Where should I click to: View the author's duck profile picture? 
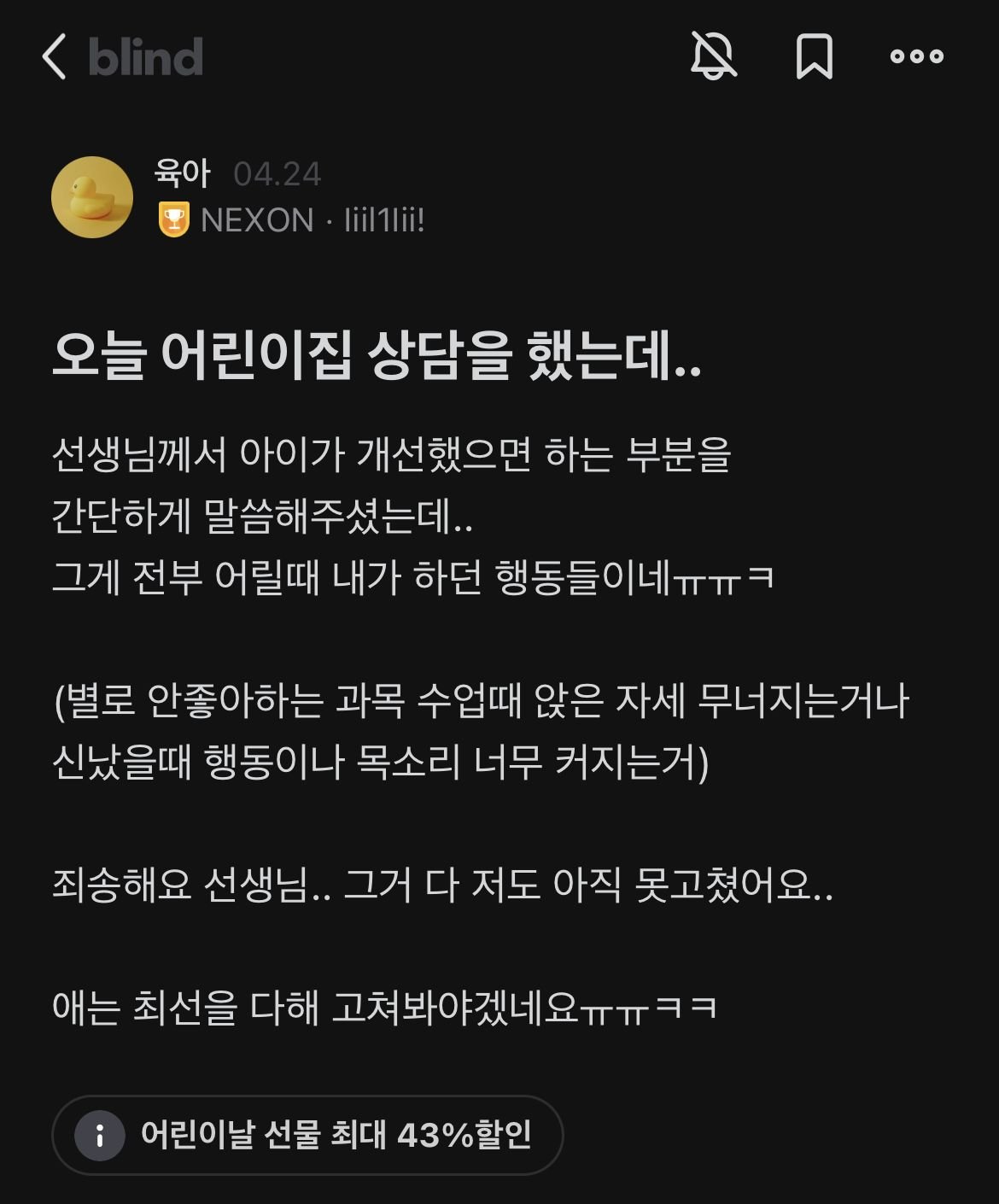(92, 197)
